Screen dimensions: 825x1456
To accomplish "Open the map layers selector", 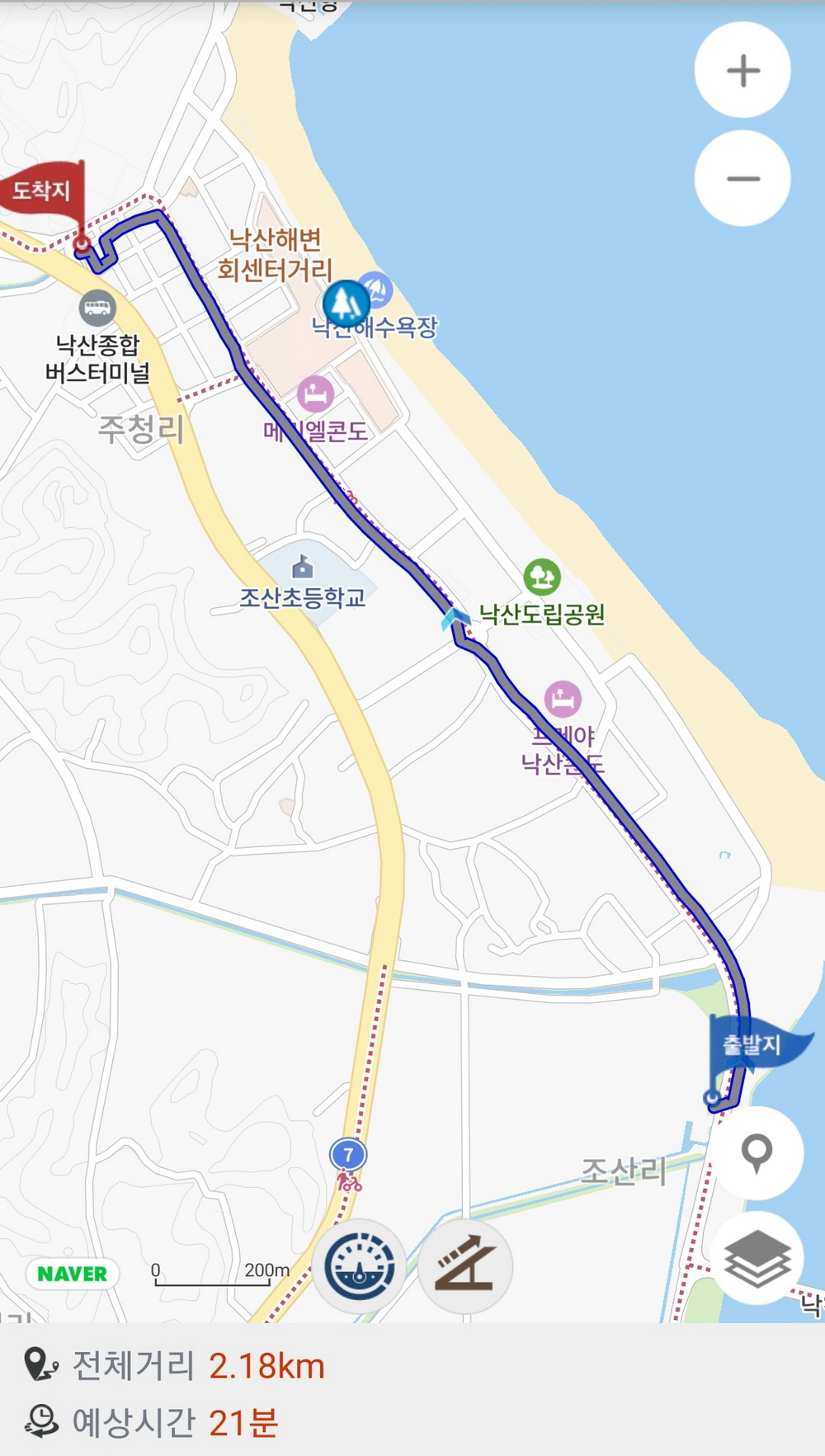I will 757,1258.
